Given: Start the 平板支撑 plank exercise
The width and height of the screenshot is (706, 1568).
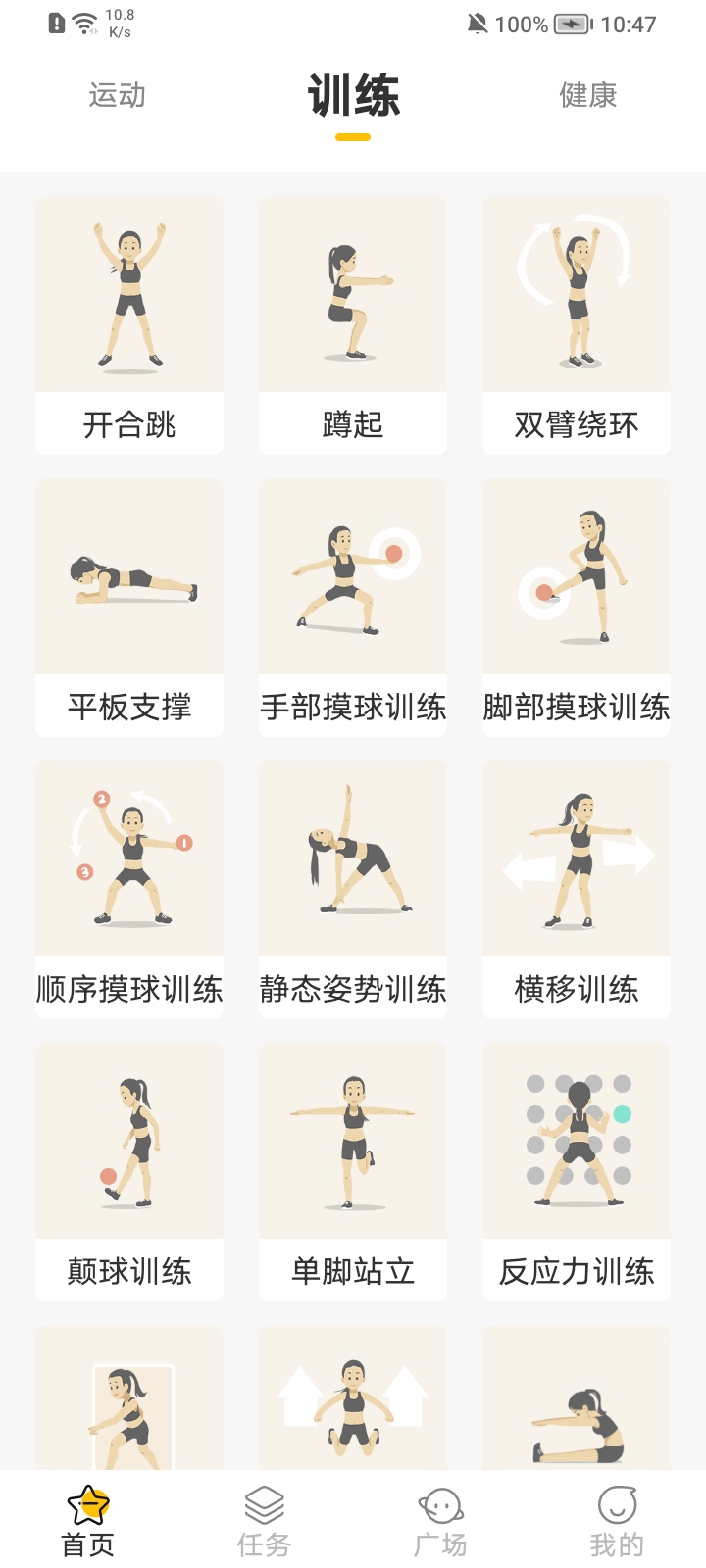Looking at the screenshot, I should (x=128, y=606).
